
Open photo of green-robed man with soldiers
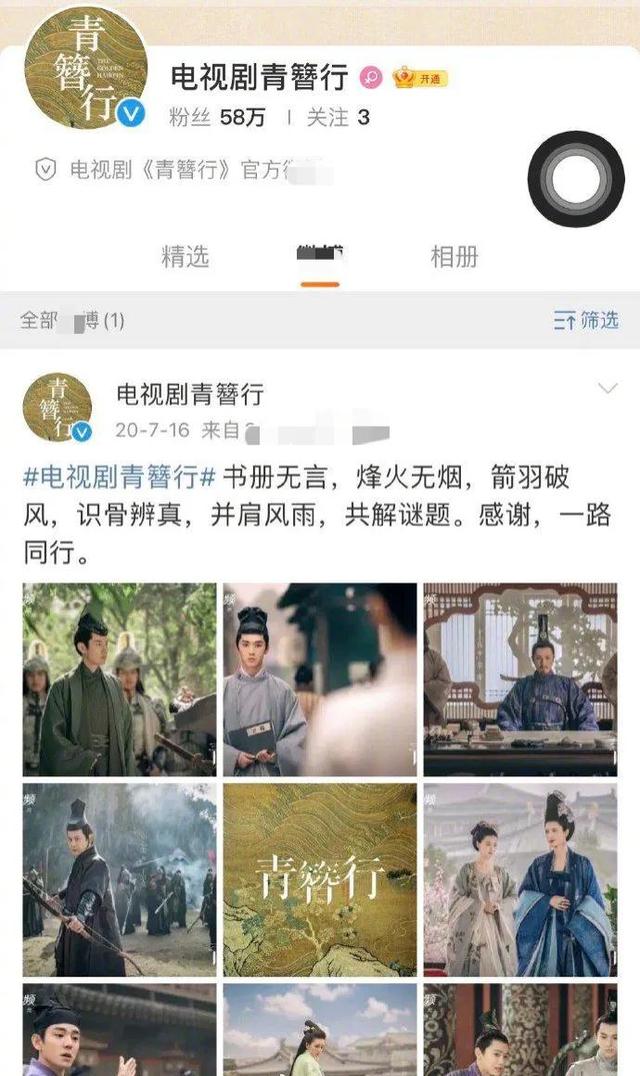coord(119,679)
